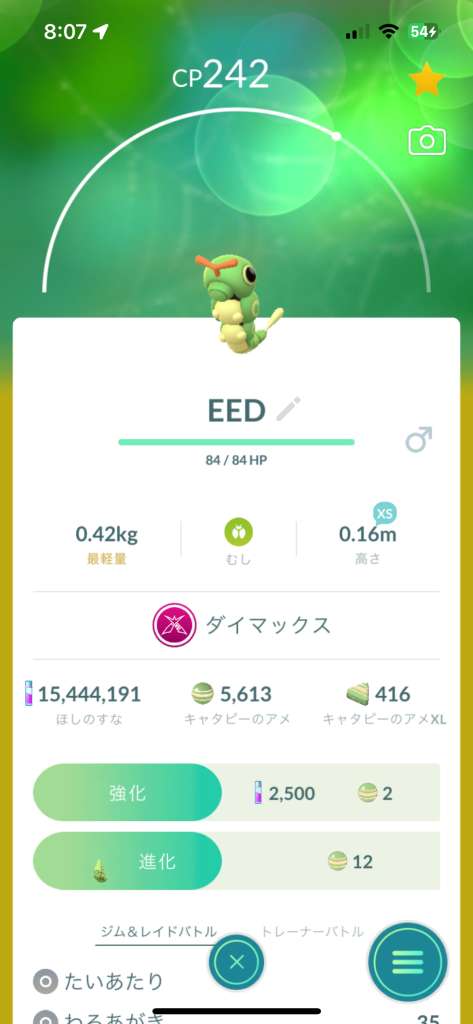Switch to the トレーナーバトル tab

tap(312, 932)
